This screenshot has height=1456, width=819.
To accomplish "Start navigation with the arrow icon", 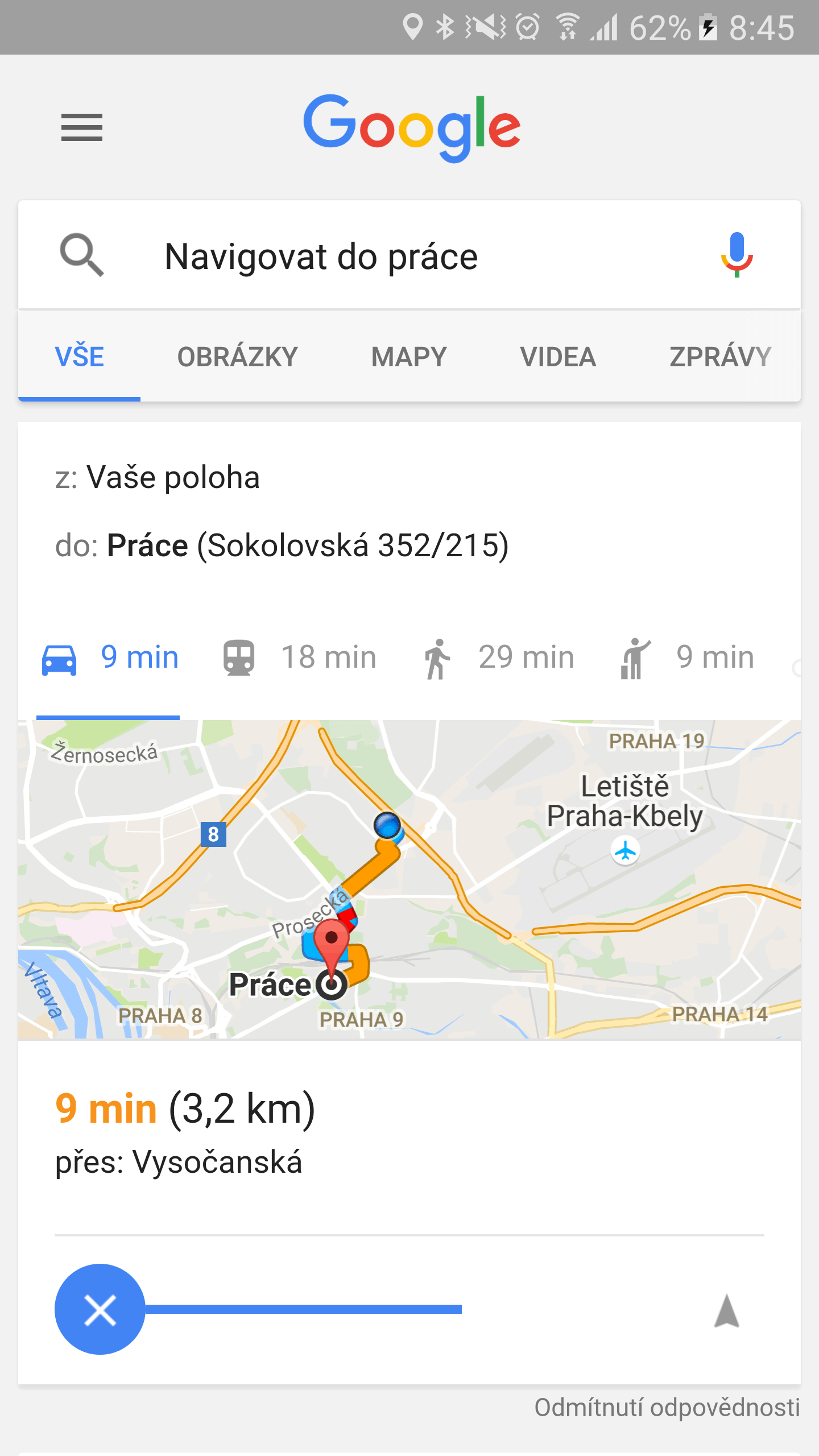I will [727, 1310].
